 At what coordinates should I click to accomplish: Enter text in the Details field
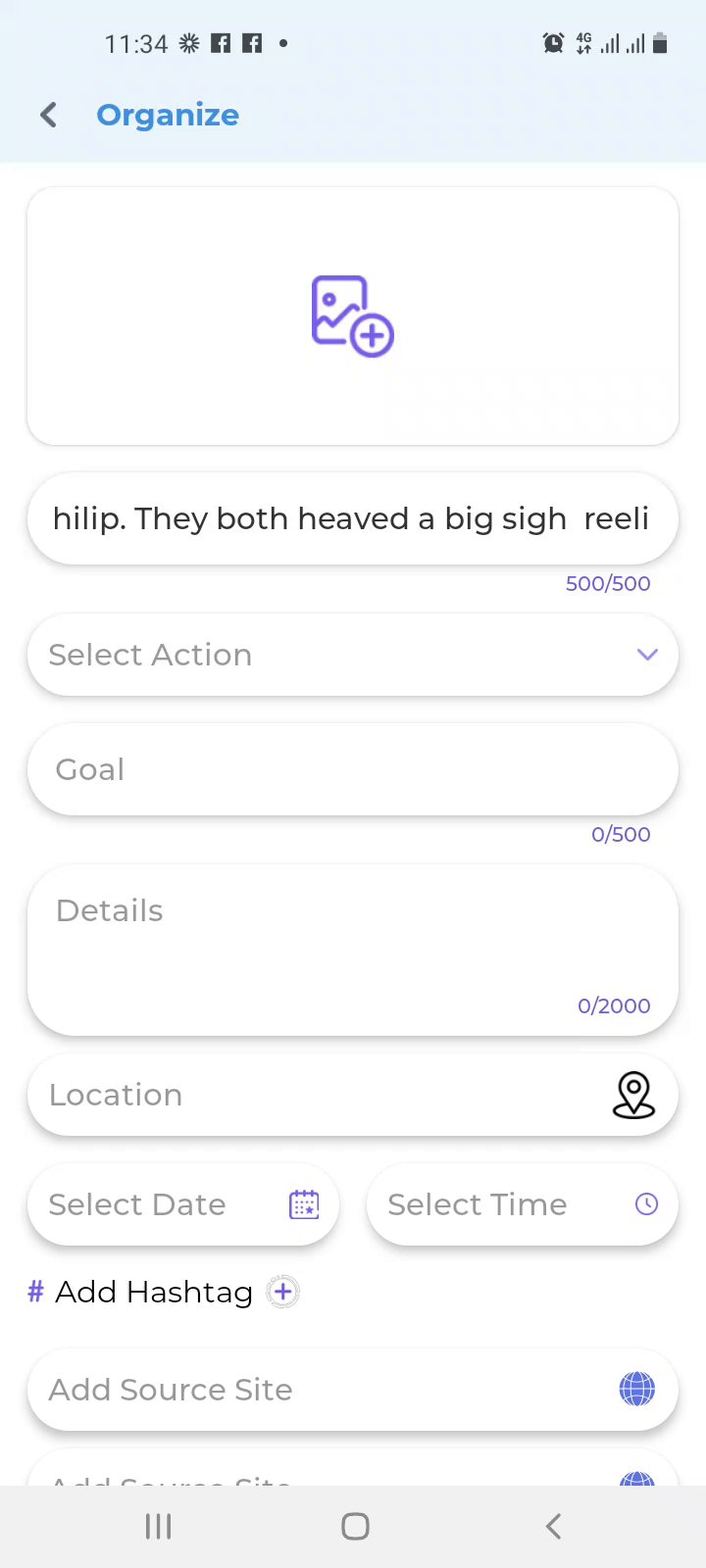tap(352, 949)
